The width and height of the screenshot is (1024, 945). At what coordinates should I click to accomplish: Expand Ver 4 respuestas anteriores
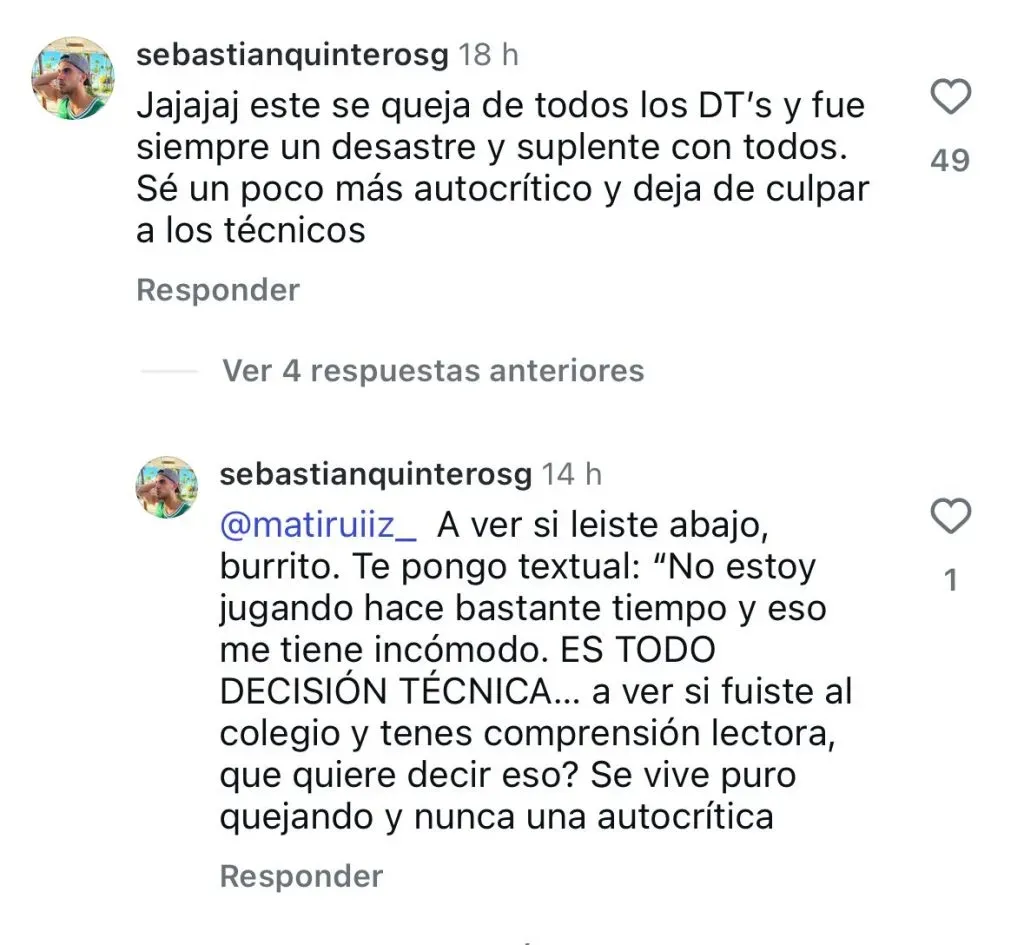[433, 371]
